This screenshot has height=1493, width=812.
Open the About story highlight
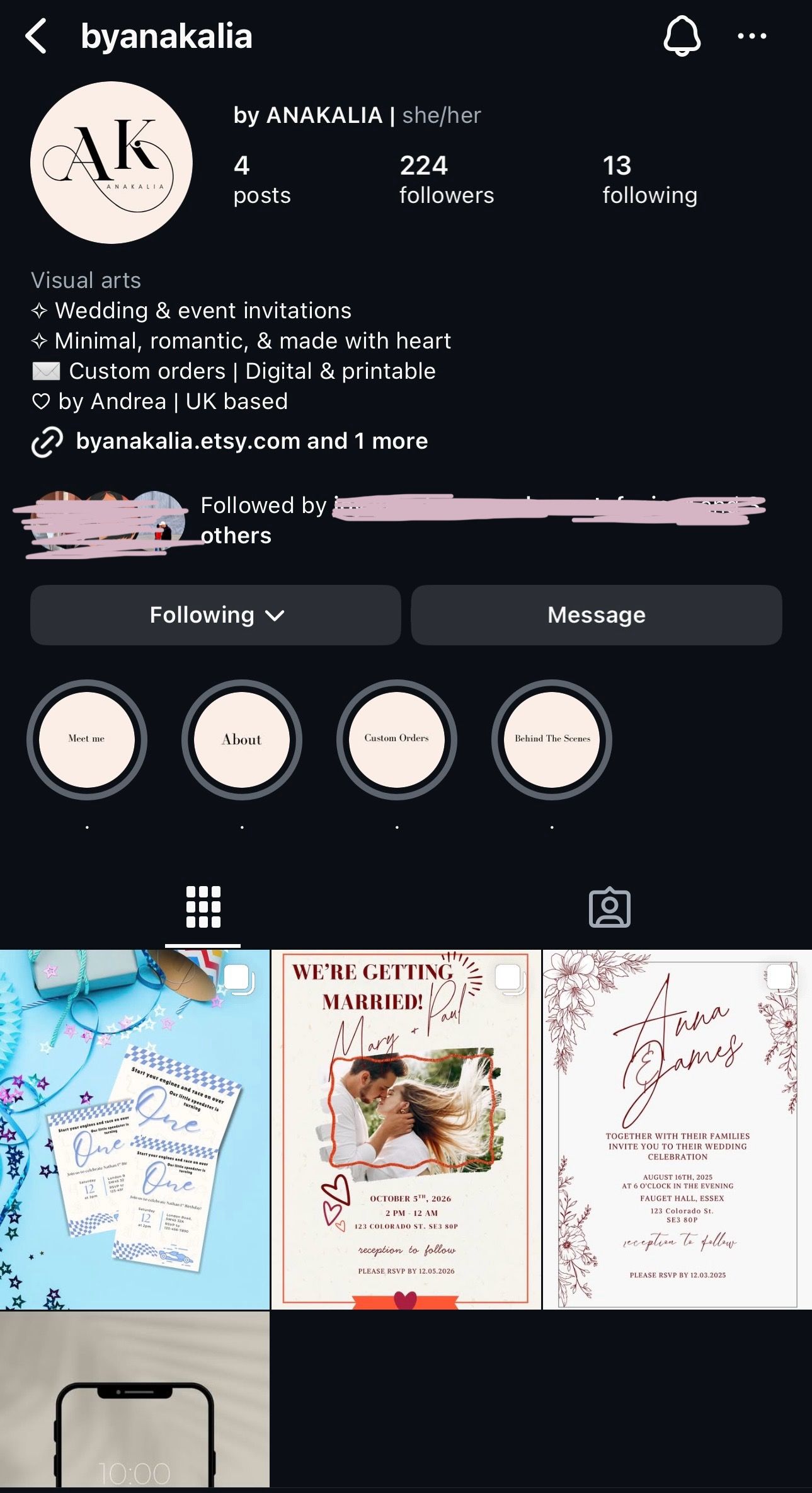pyautogui.click(x=242, y=739)
